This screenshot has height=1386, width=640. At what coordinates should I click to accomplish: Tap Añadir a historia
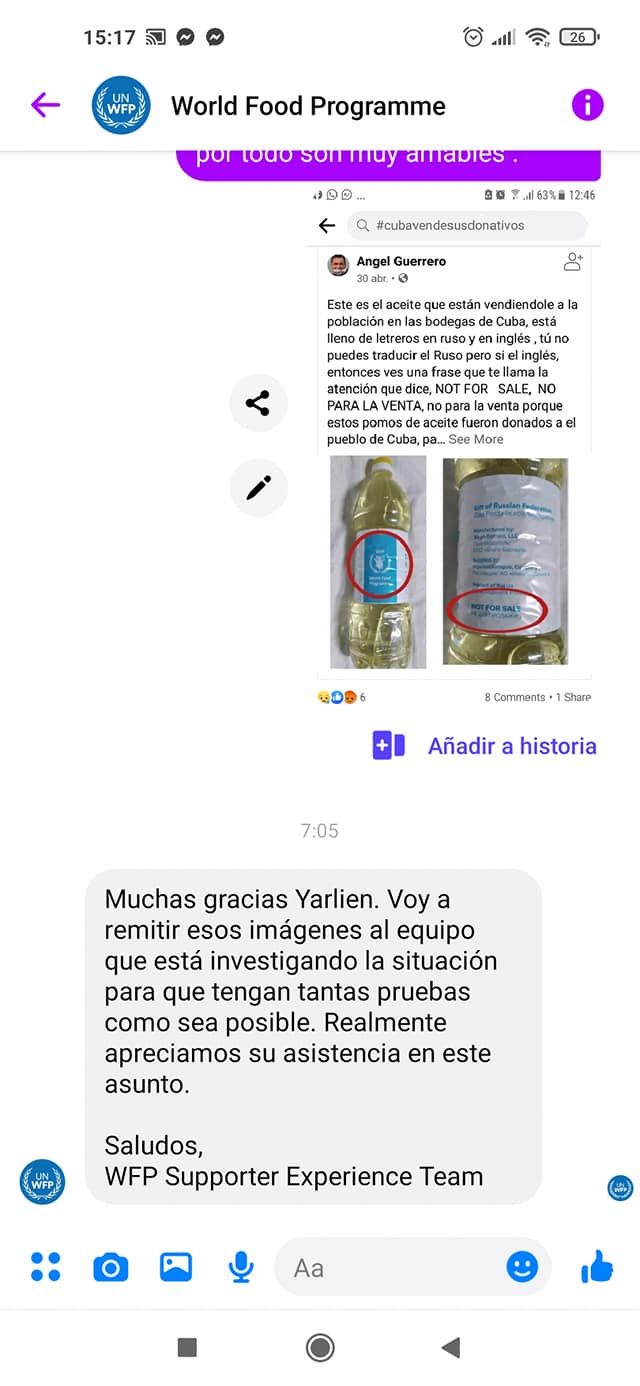(x=484, y=746)
